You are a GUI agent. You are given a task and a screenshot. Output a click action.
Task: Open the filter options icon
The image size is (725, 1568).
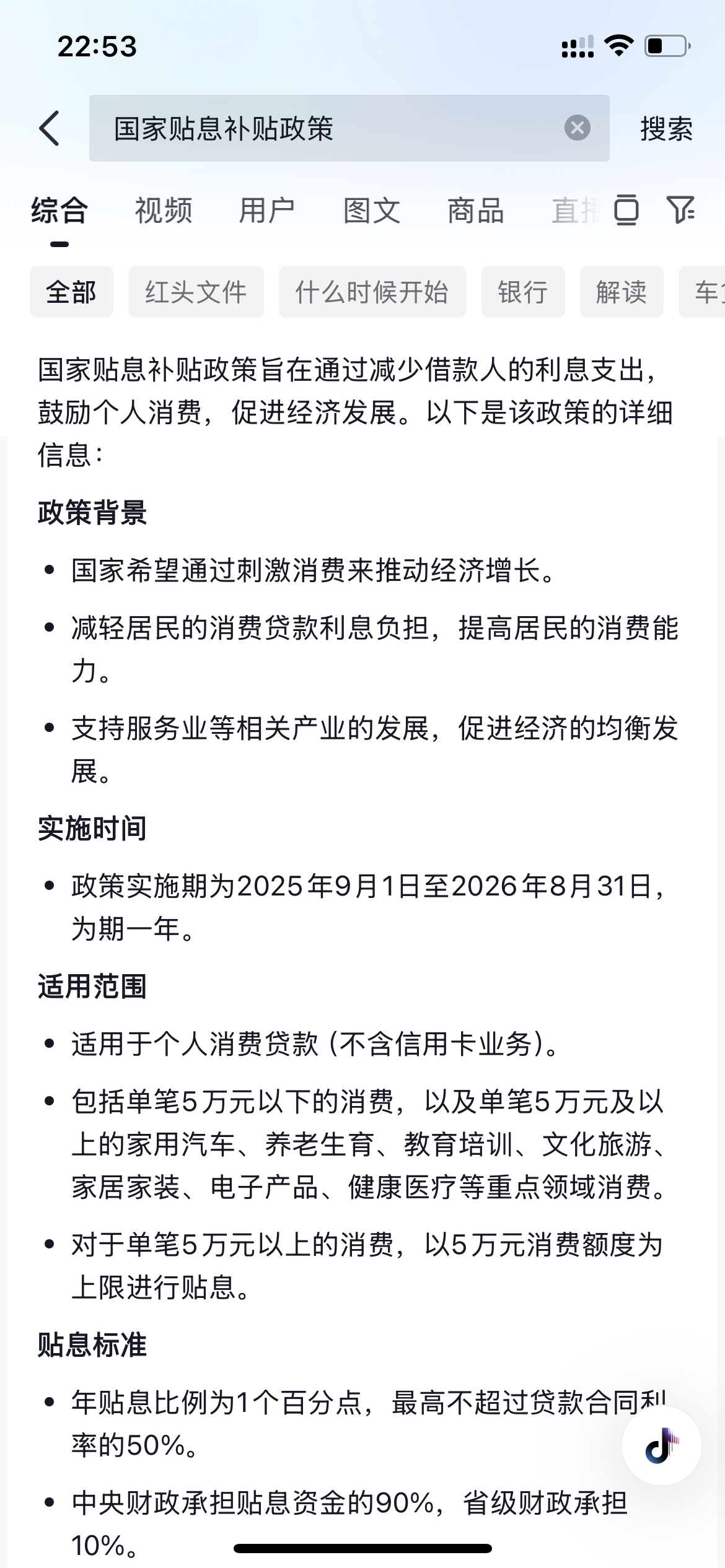click(x=680, y=209)
